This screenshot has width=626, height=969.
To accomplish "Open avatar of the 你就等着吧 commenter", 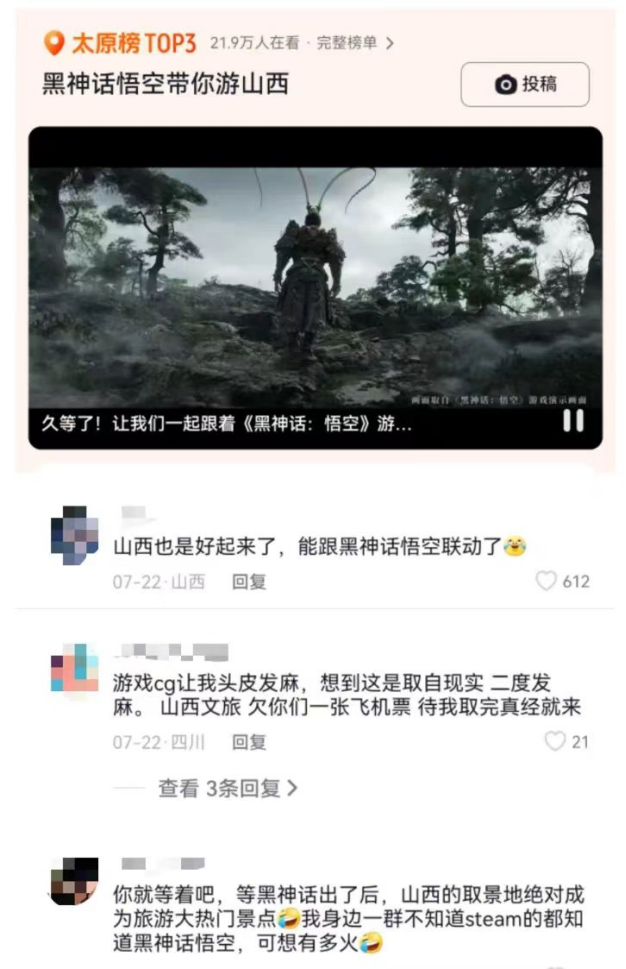I will [74, 881].
